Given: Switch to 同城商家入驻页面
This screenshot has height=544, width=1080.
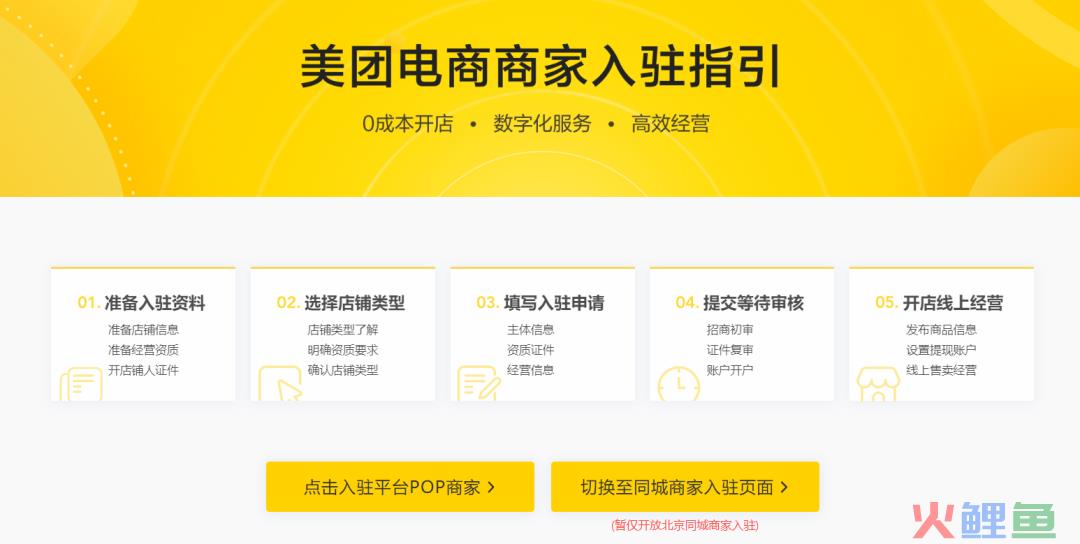Looking at the screenshot, I should [x=684, y=487].
